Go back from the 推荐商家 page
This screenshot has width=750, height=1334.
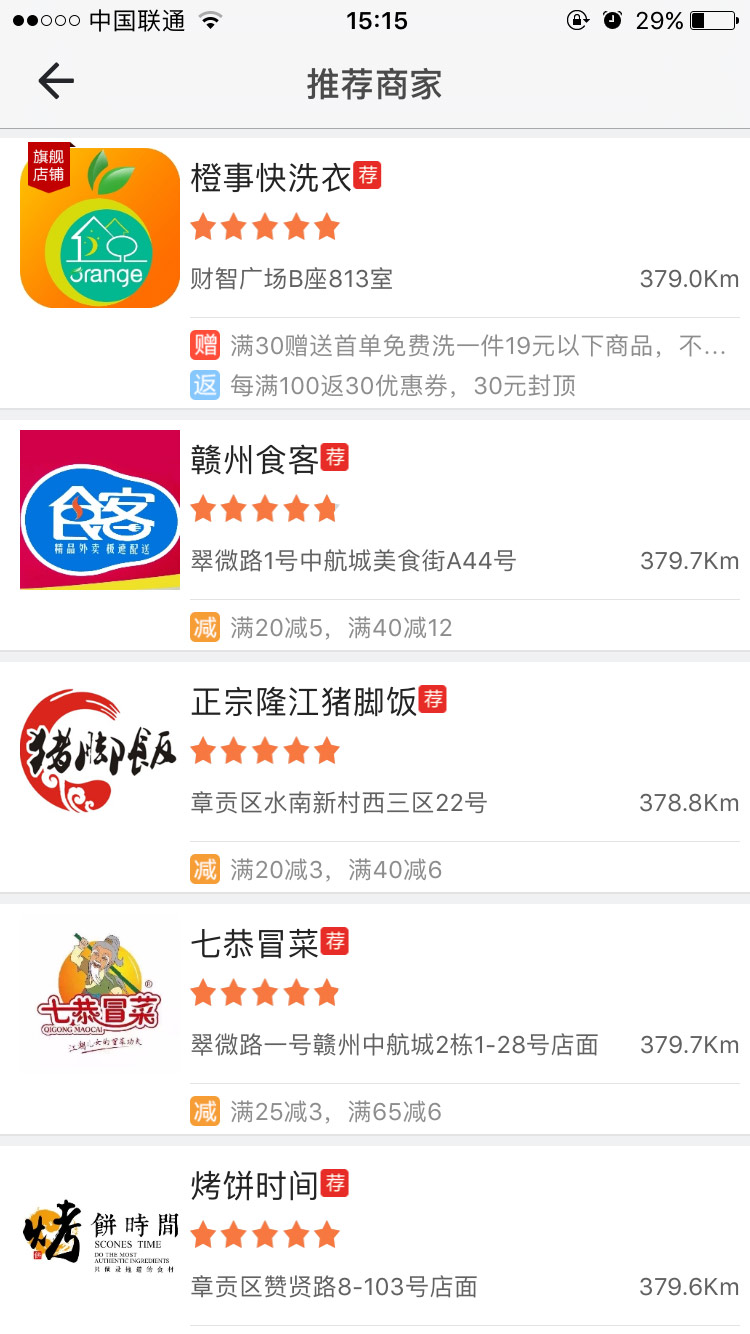tap(56, 82)
